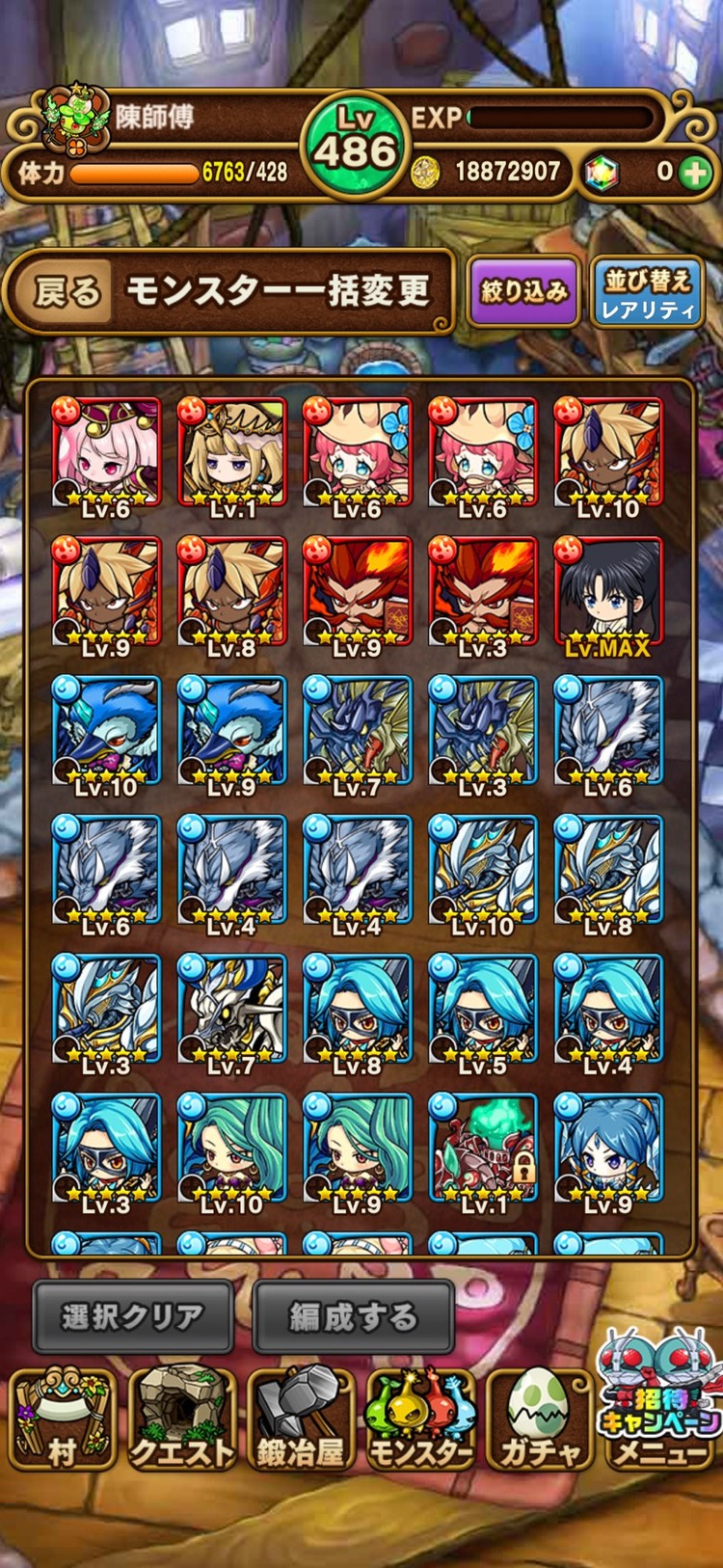Open the 鍛冶屋 blacksmith tab
This screenshot has width=723, height=1568.
pos(301,1420)
